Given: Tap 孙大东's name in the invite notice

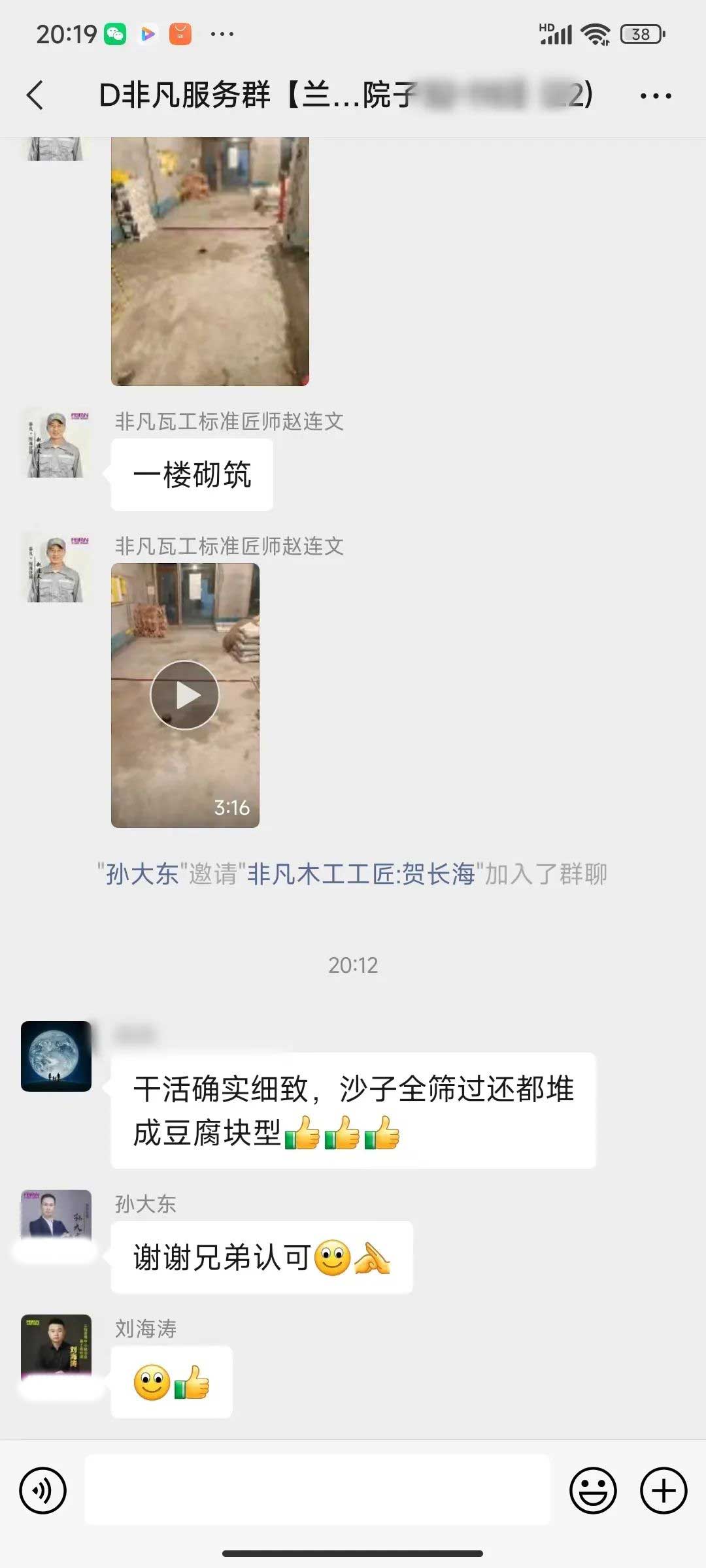Looking at the screenshot, I should [142, 874].
